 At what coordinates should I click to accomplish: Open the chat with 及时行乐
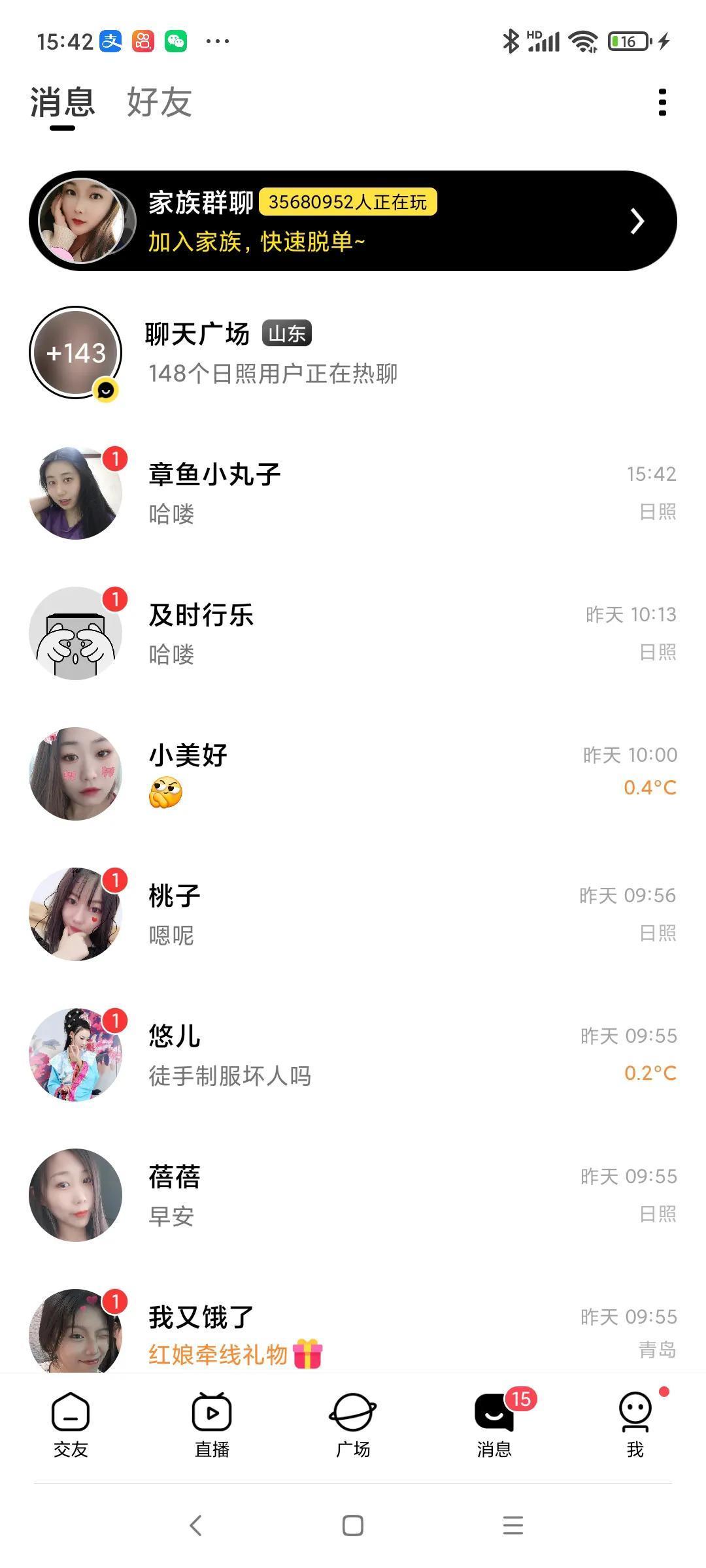(353, 634)
